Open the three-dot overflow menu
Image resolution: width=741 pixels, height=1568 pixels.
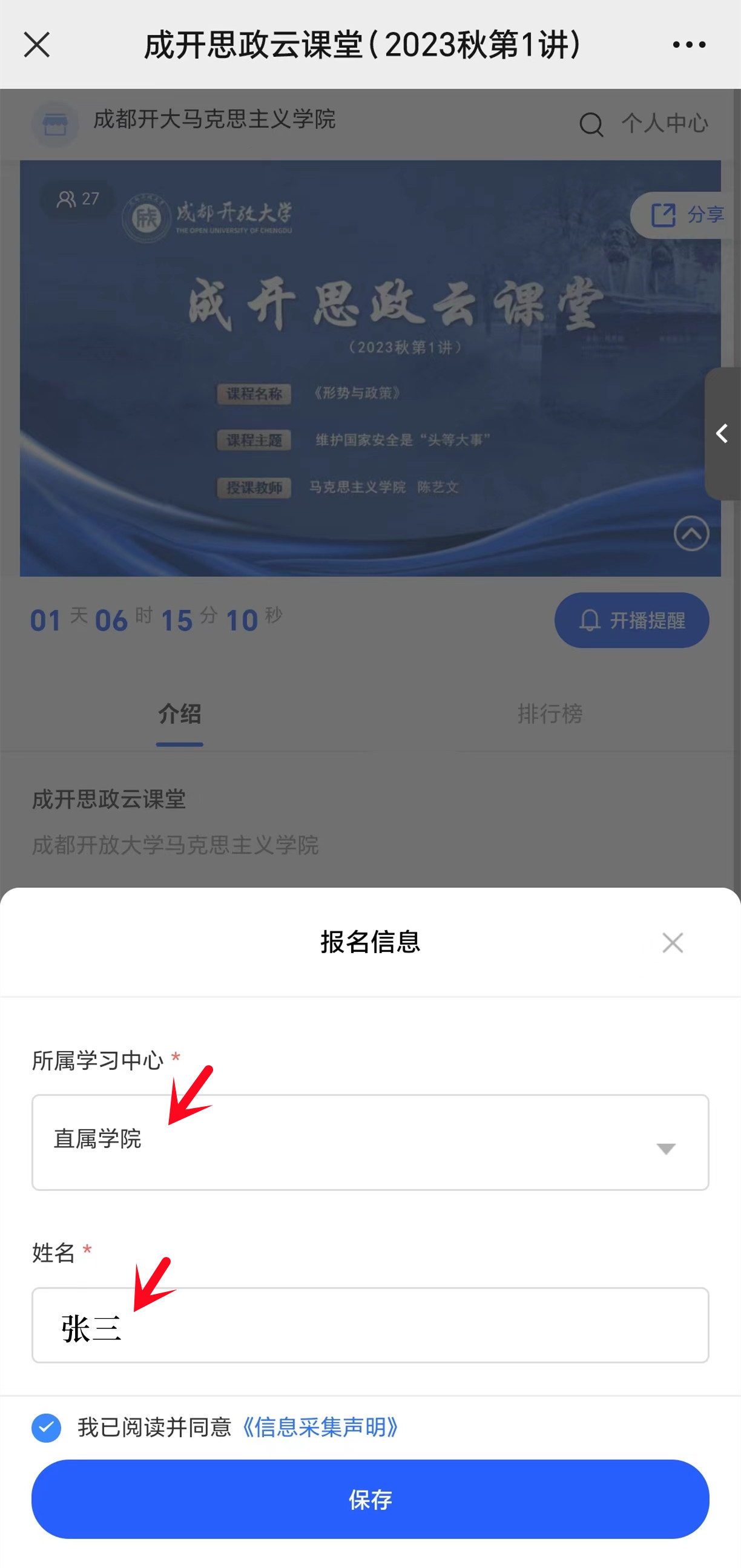point(689,45)
